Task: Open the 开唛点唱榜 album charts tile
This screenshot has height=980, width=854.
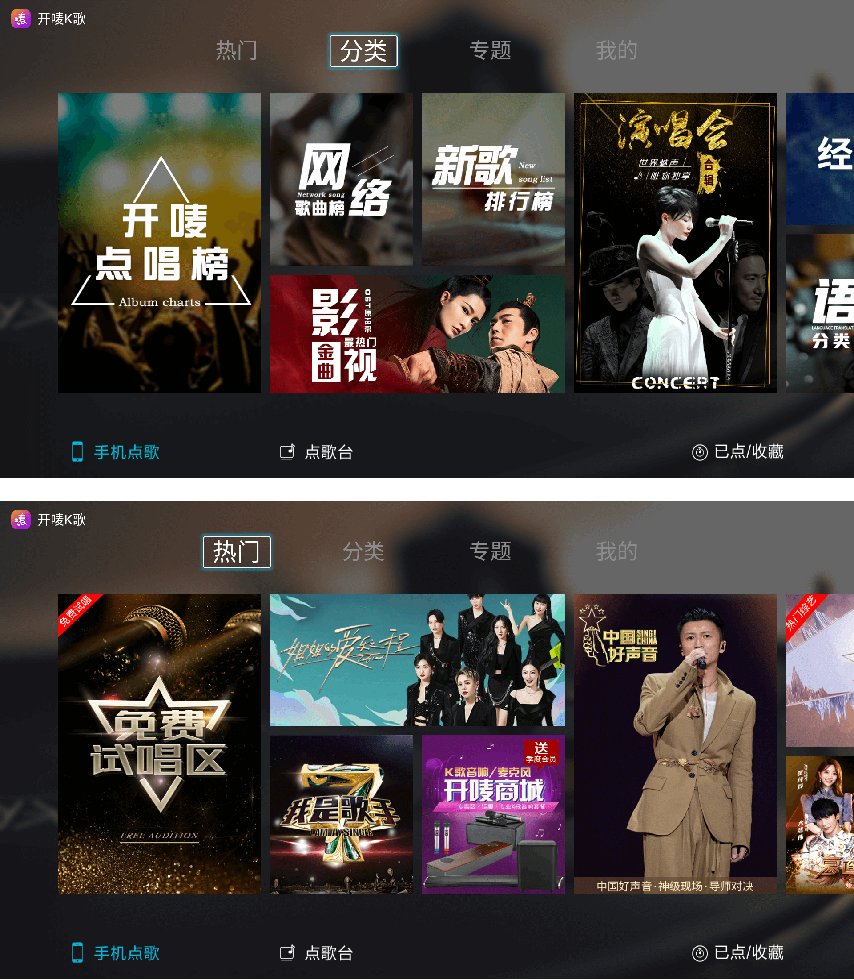Action: pyautogui.click(x=159, y=243)
